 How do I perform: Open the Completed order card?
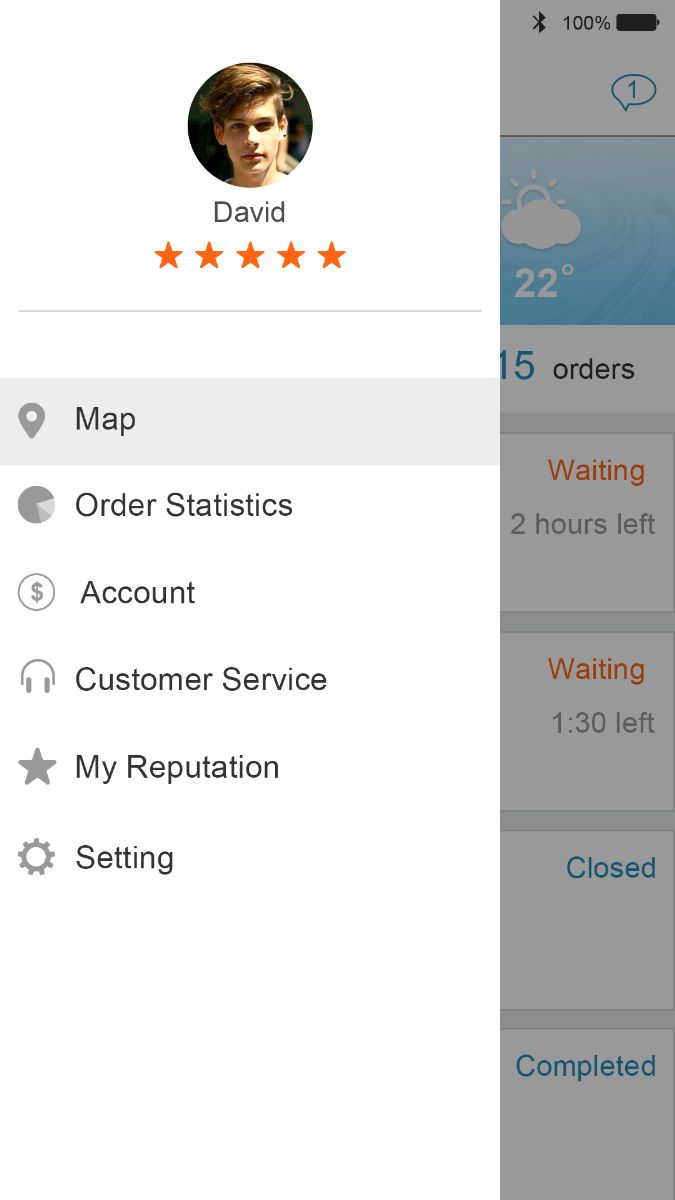point(588,1100)
